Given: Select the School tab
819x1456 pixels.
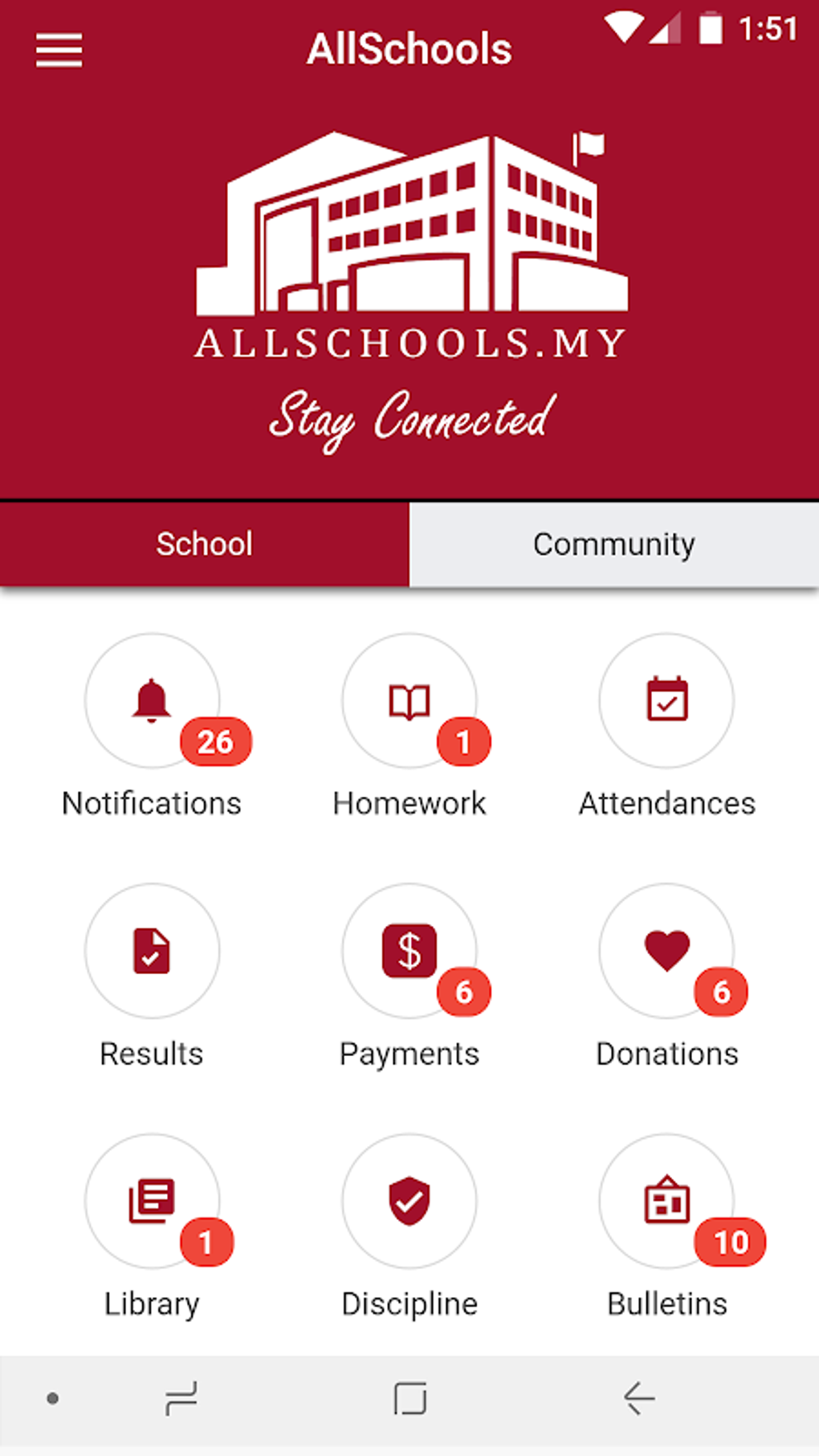Looking at the screenshot, I should point(204,544).
